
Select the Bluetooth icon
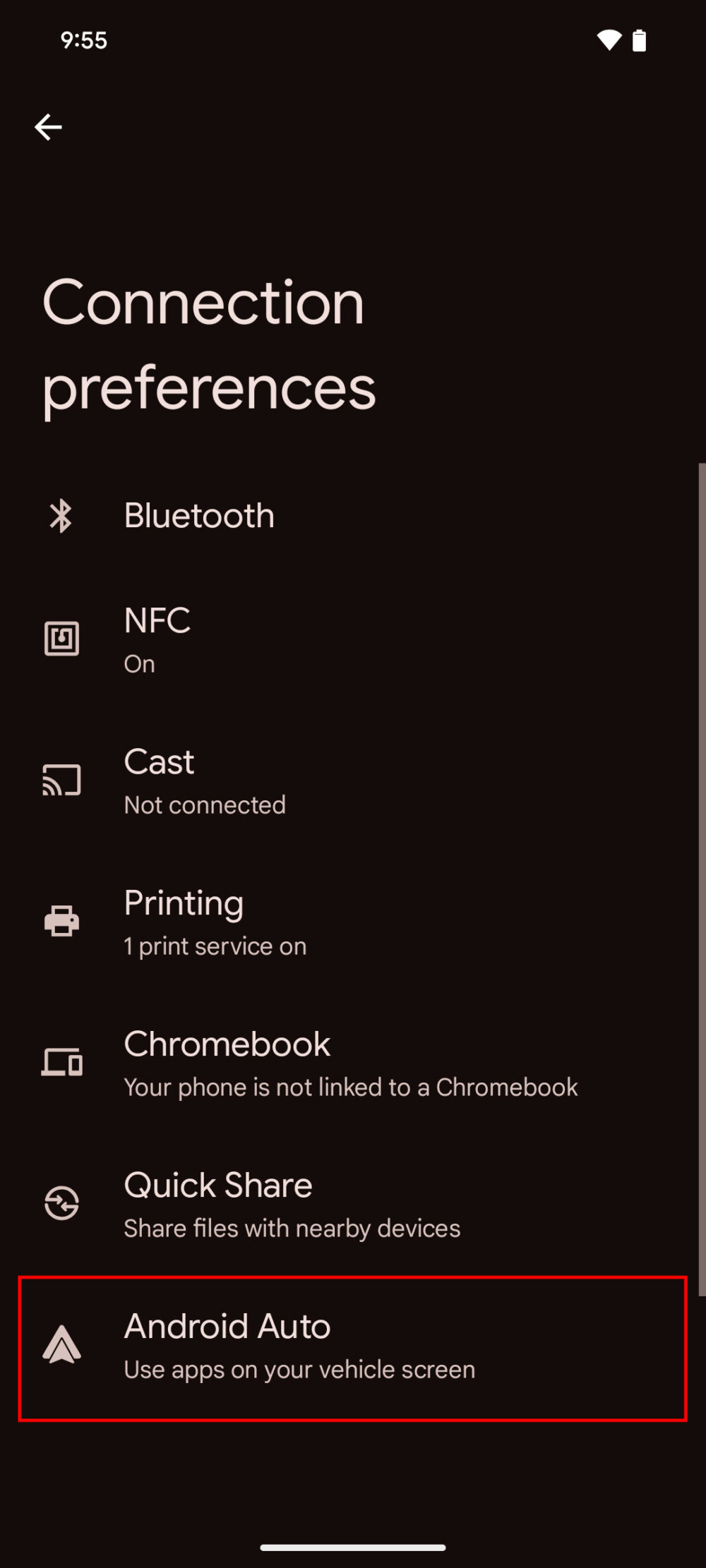click(x=61, y=515)
